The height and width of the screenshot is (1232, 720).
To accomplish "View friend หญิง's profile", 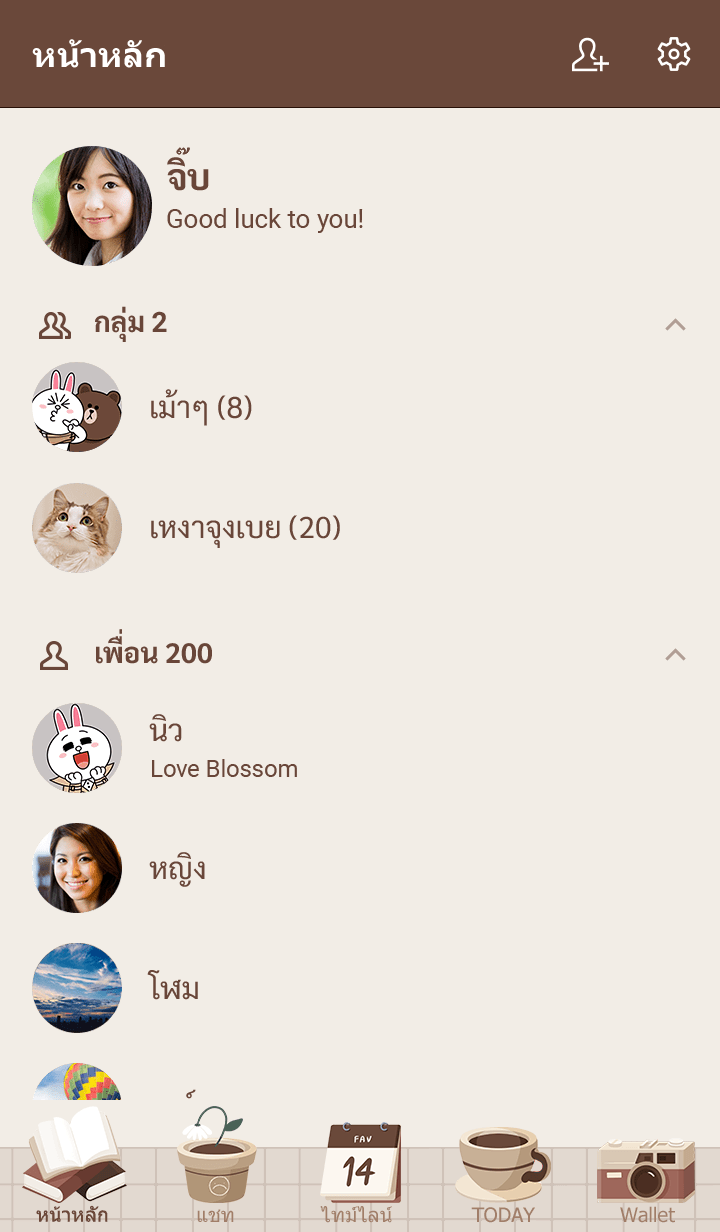I will (x=178, y=868).
